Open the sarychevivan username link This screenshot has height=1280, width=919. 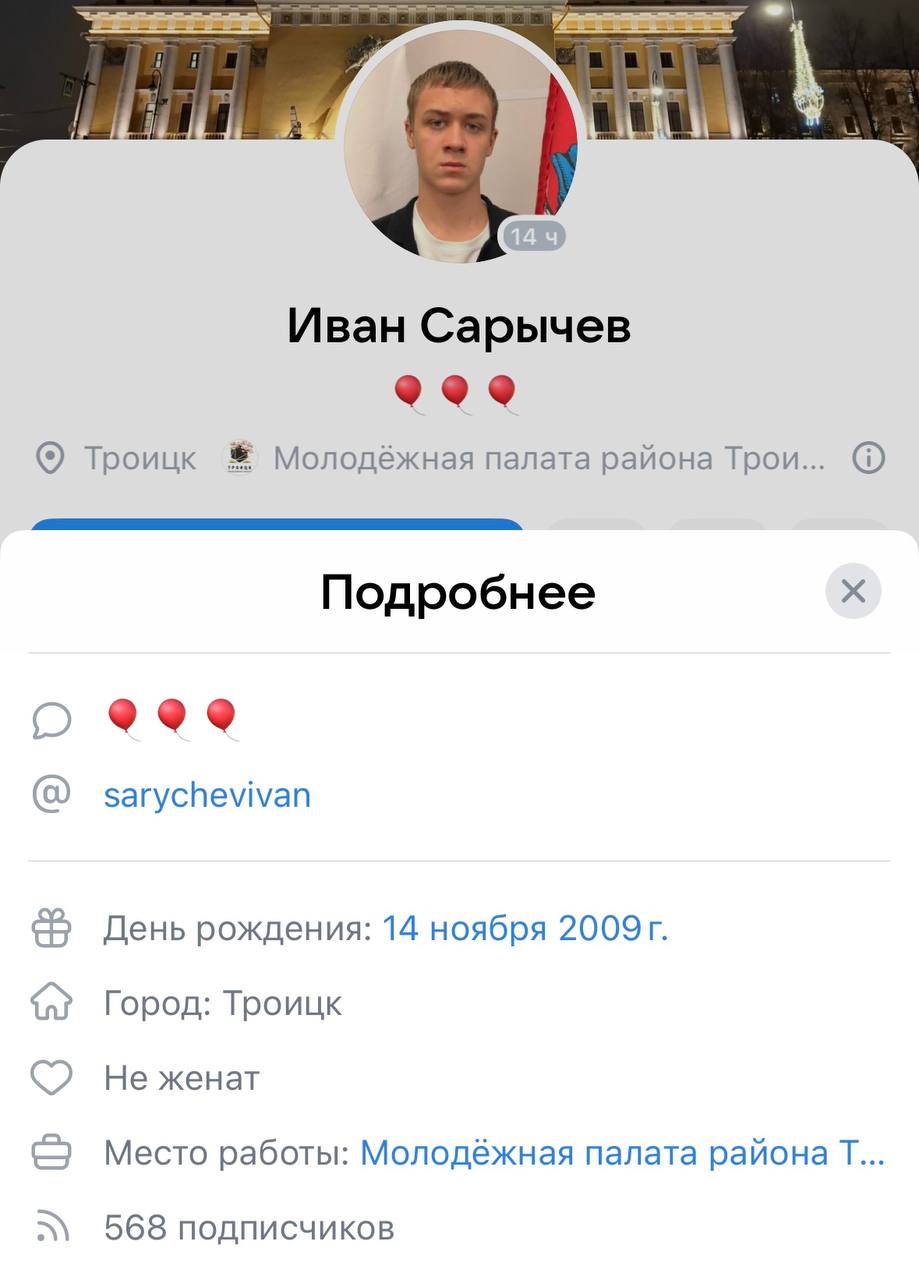point(207,796)
